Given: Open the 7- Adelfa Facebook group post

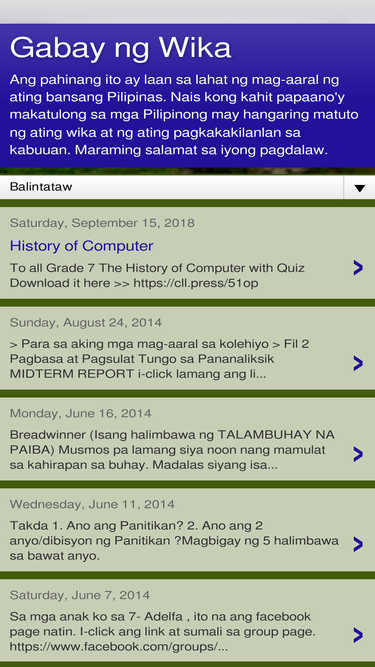Looking at the screenshot, I should (188, 621).
